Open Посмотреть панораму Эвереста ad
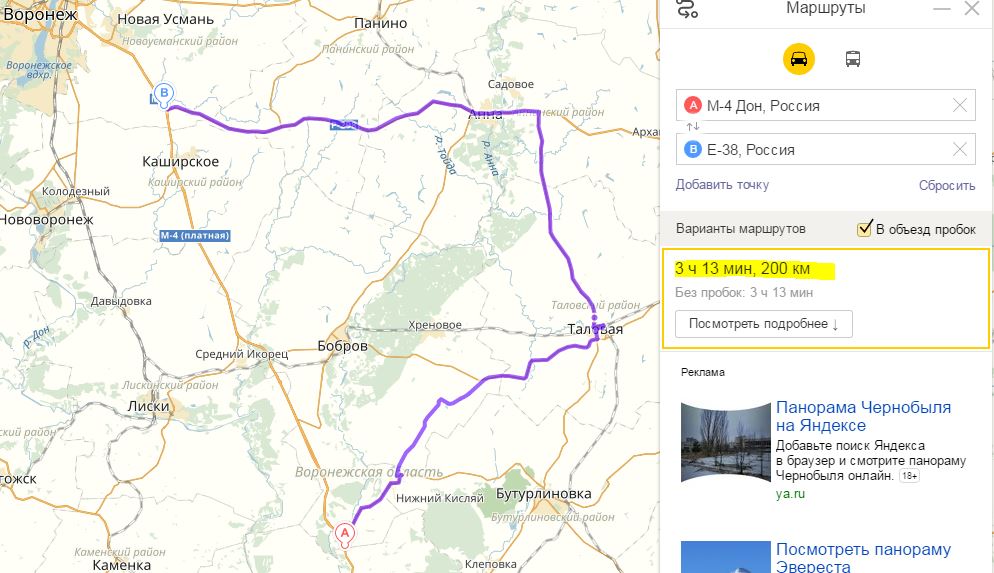Screen dimensions: 994x573 [x=863, y=557]
